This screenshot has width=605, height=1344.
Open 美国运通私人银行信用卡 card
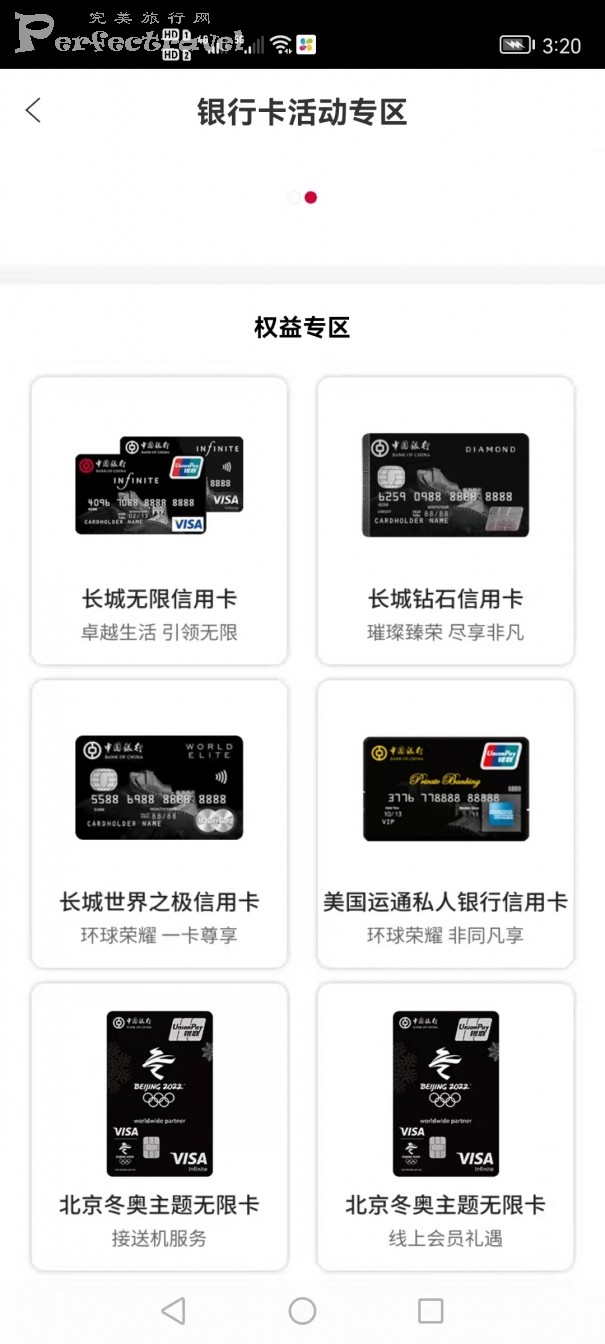[445, 823]
